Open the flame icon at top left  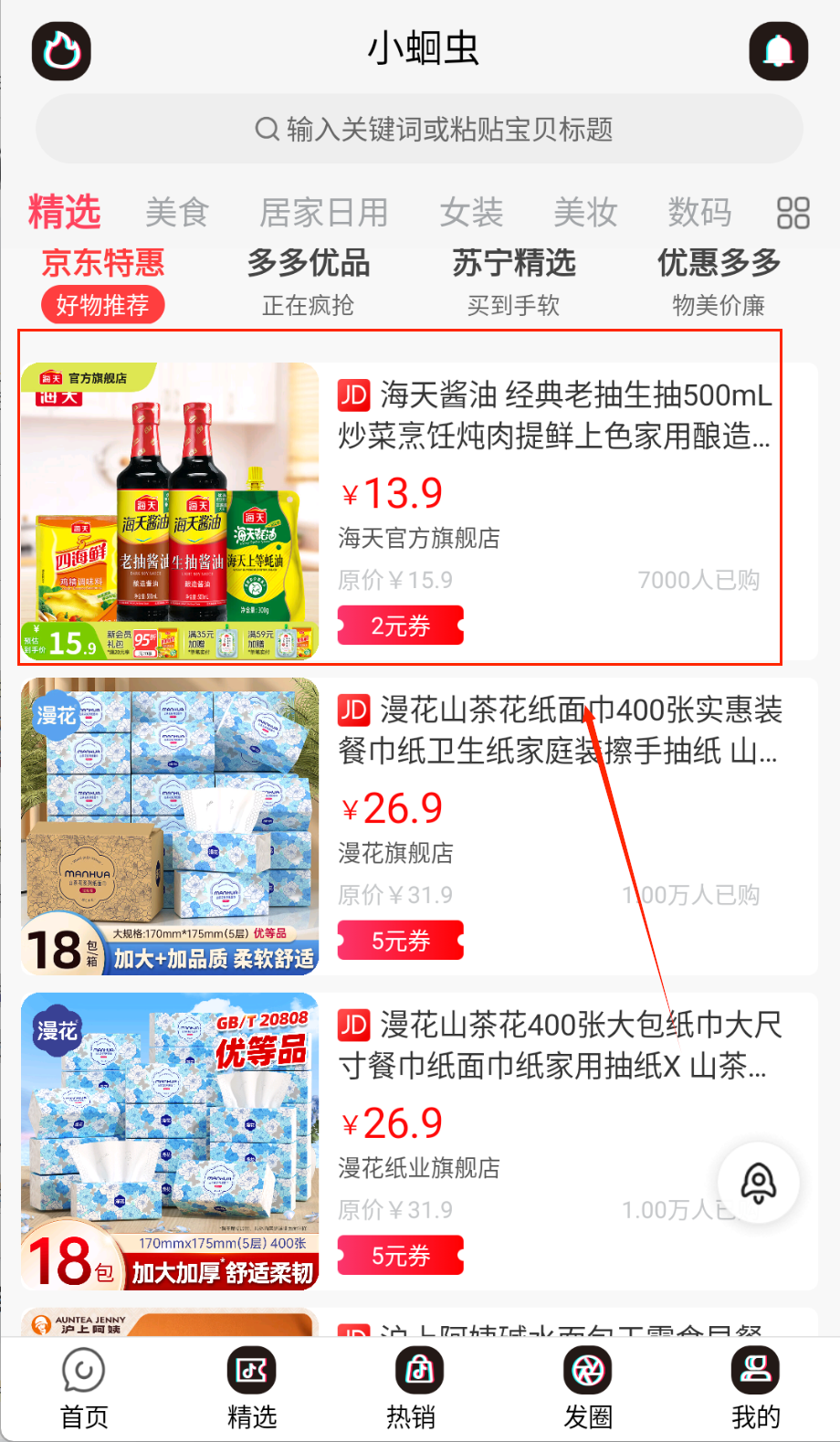pos(62,50)
